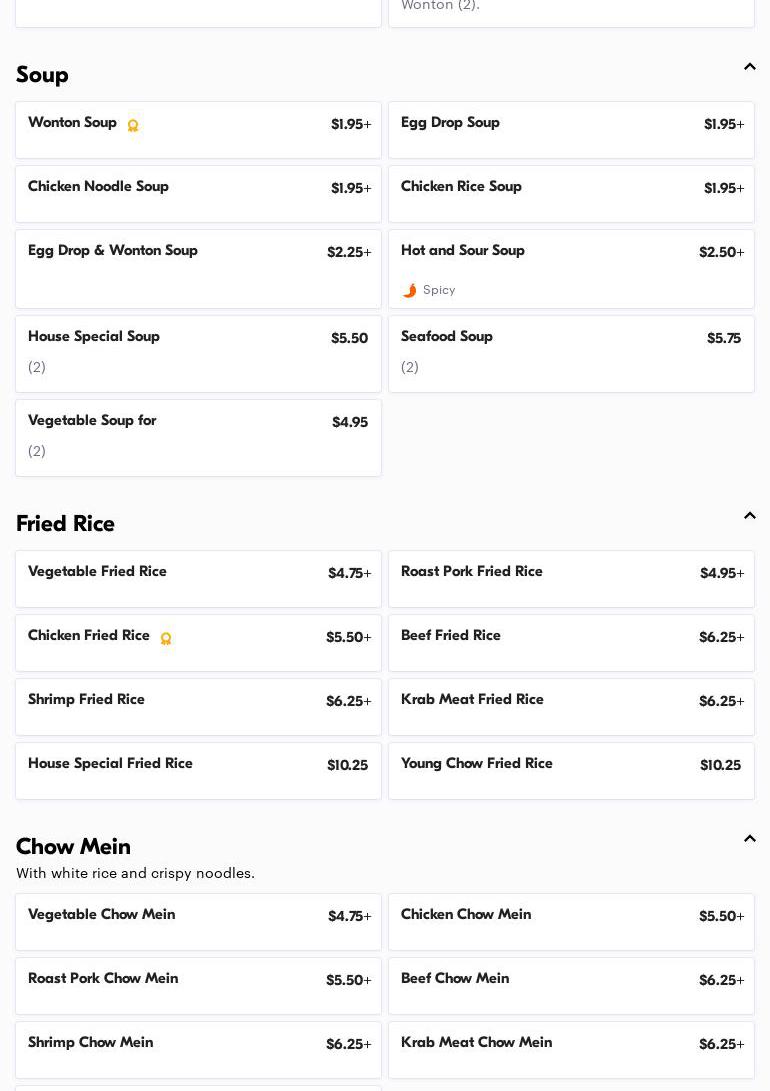Select House Special Soup
This screenshot has height=1091, width=770.
coord(198,354)
